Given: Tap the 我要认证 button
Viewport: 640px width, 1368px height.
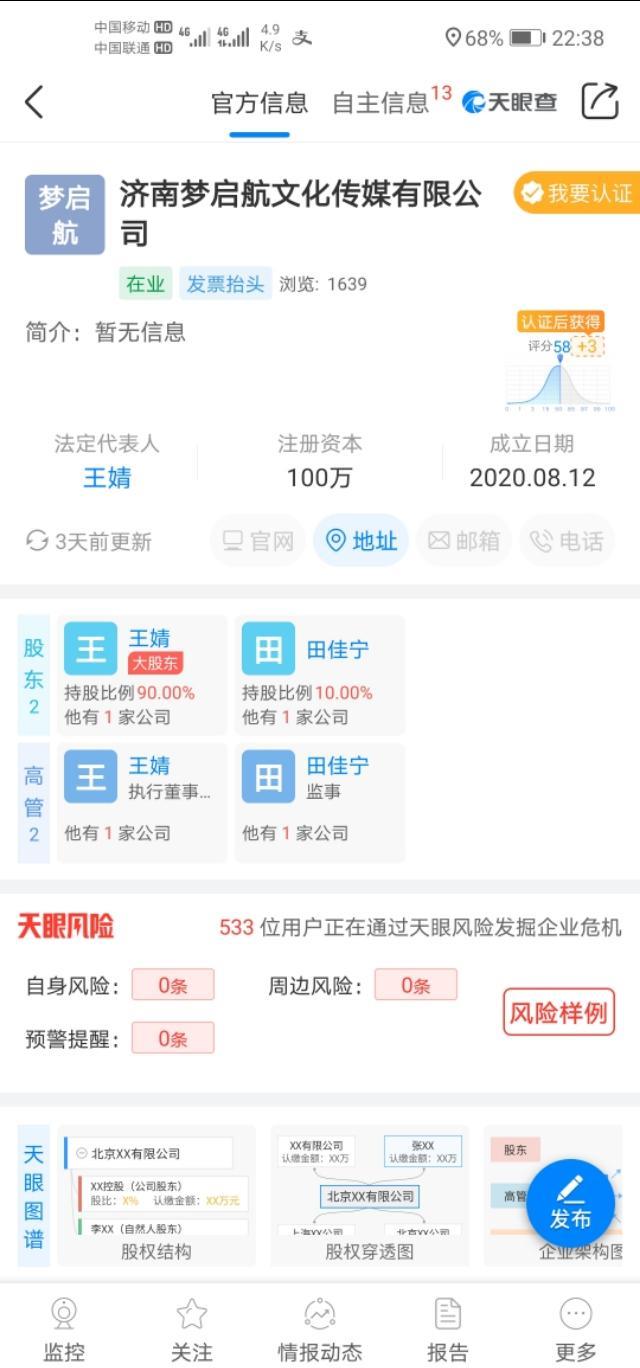Looking at the screenshot, I should [577, 193].
